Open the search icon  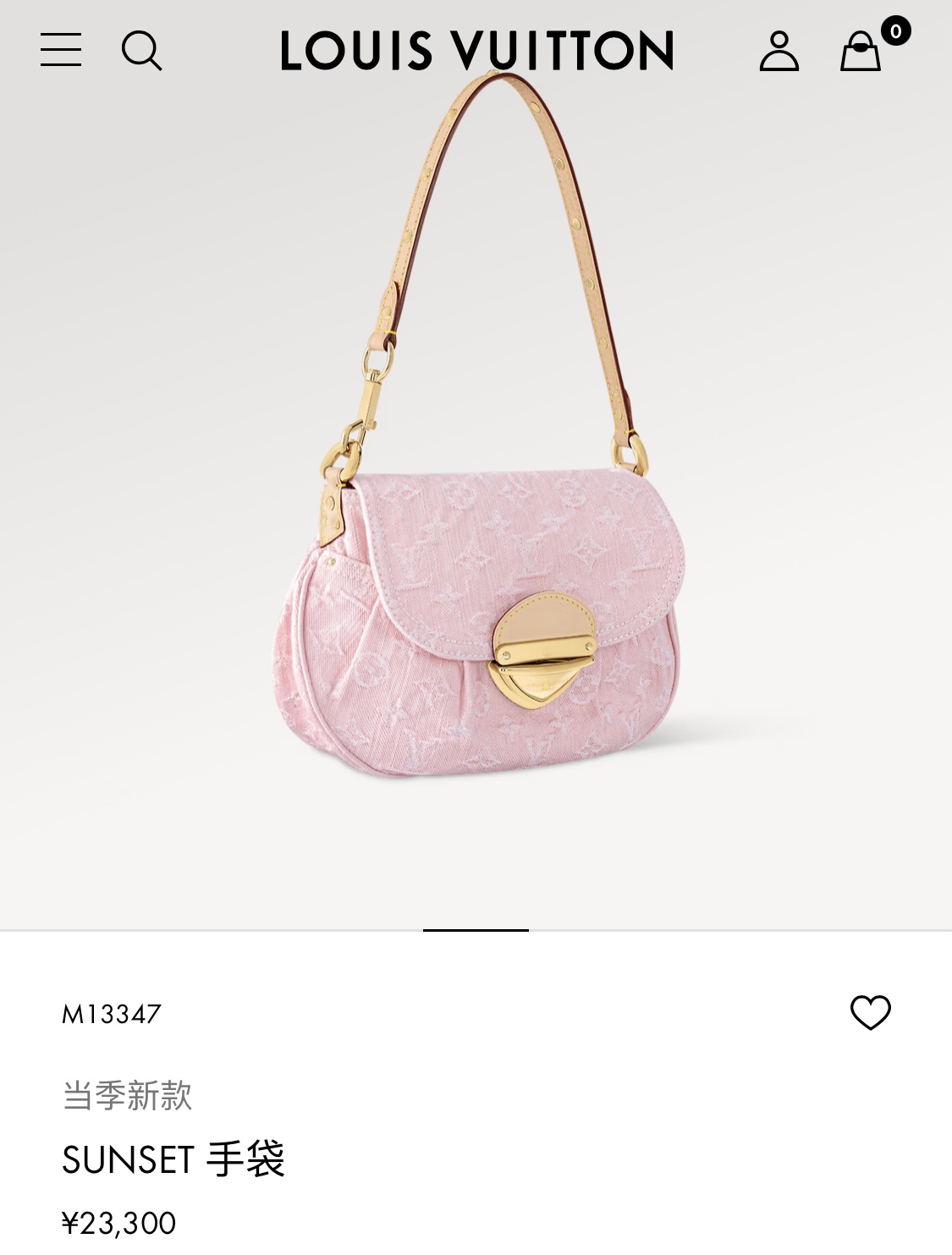point(141,51)
